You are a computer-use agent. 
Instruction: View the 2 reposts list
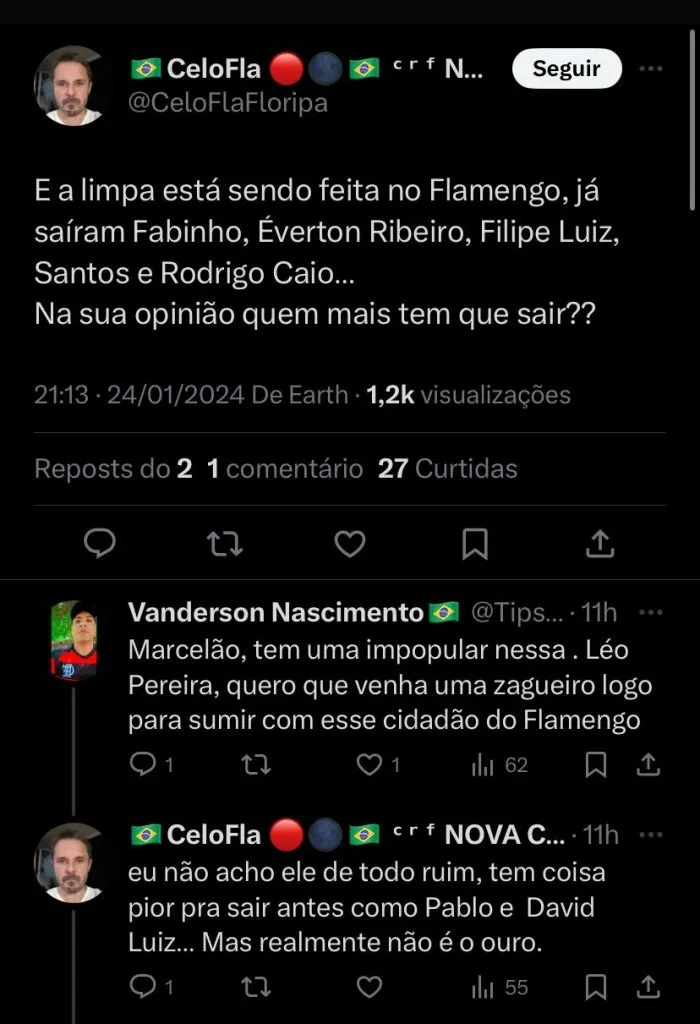[x=113, y=468]
